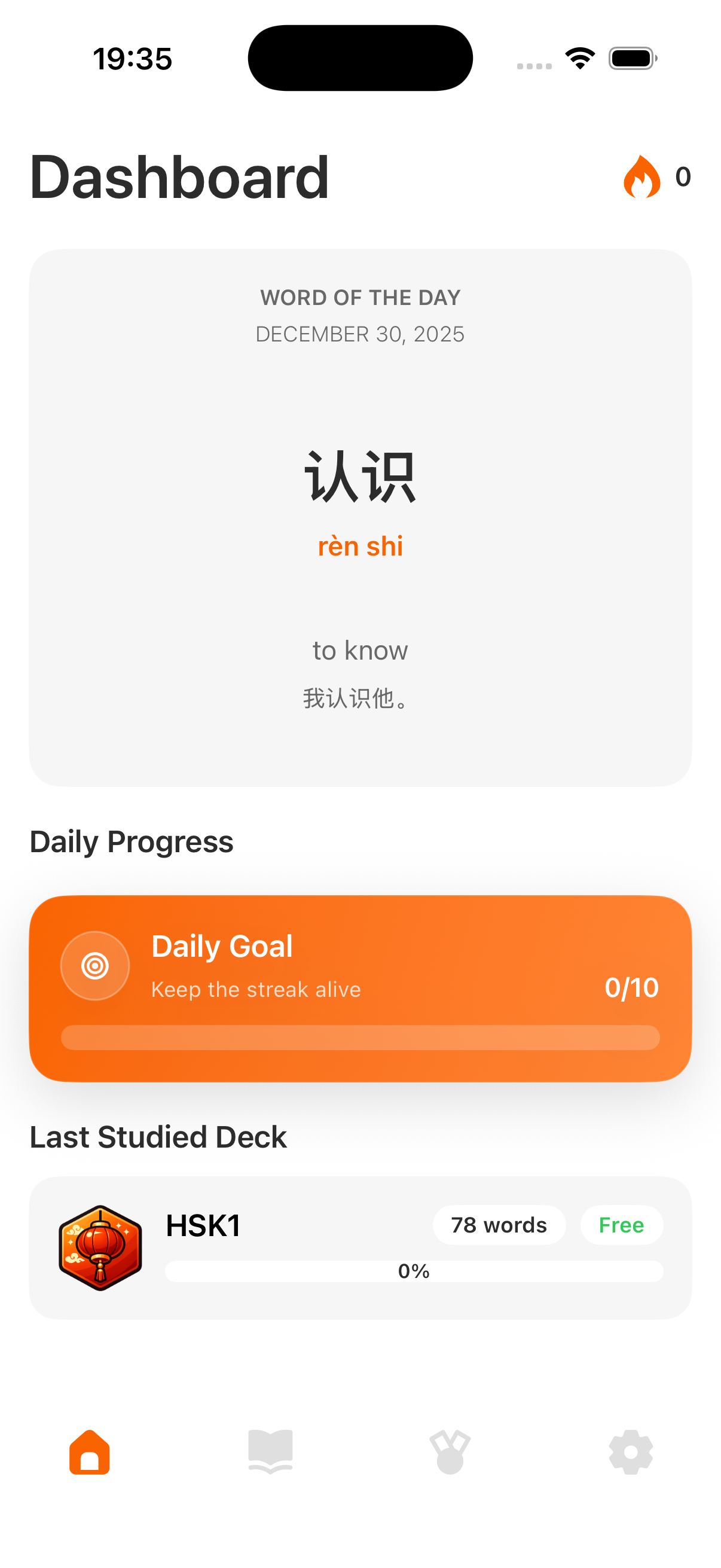Tap the 0/10 goal counter
Image resolution: width=721 pixels, height=1568 pixels.
[632, 987]
